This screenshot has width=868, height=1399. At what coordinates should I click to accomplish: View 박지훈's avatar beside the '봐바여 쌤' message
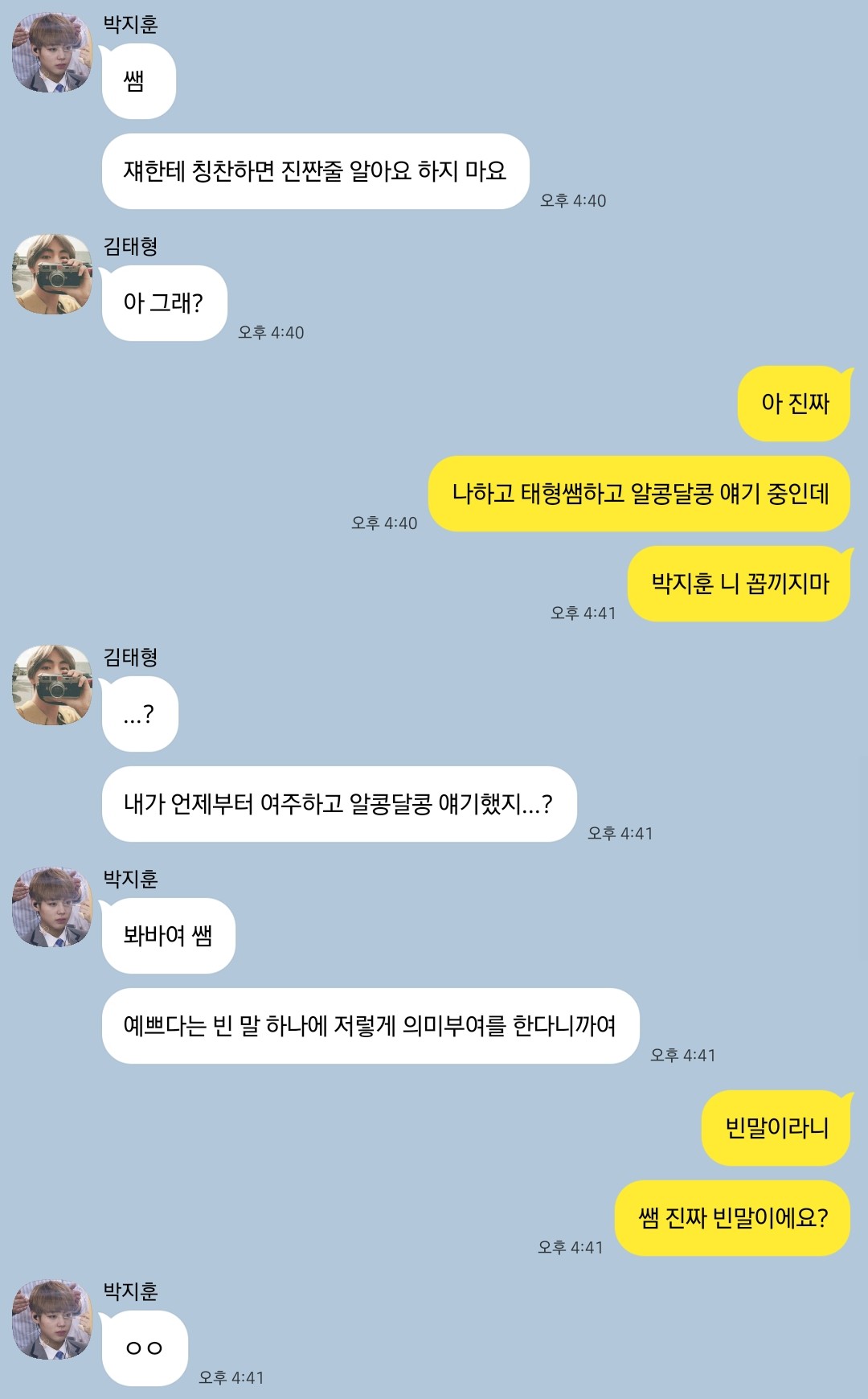pos(52,907)
